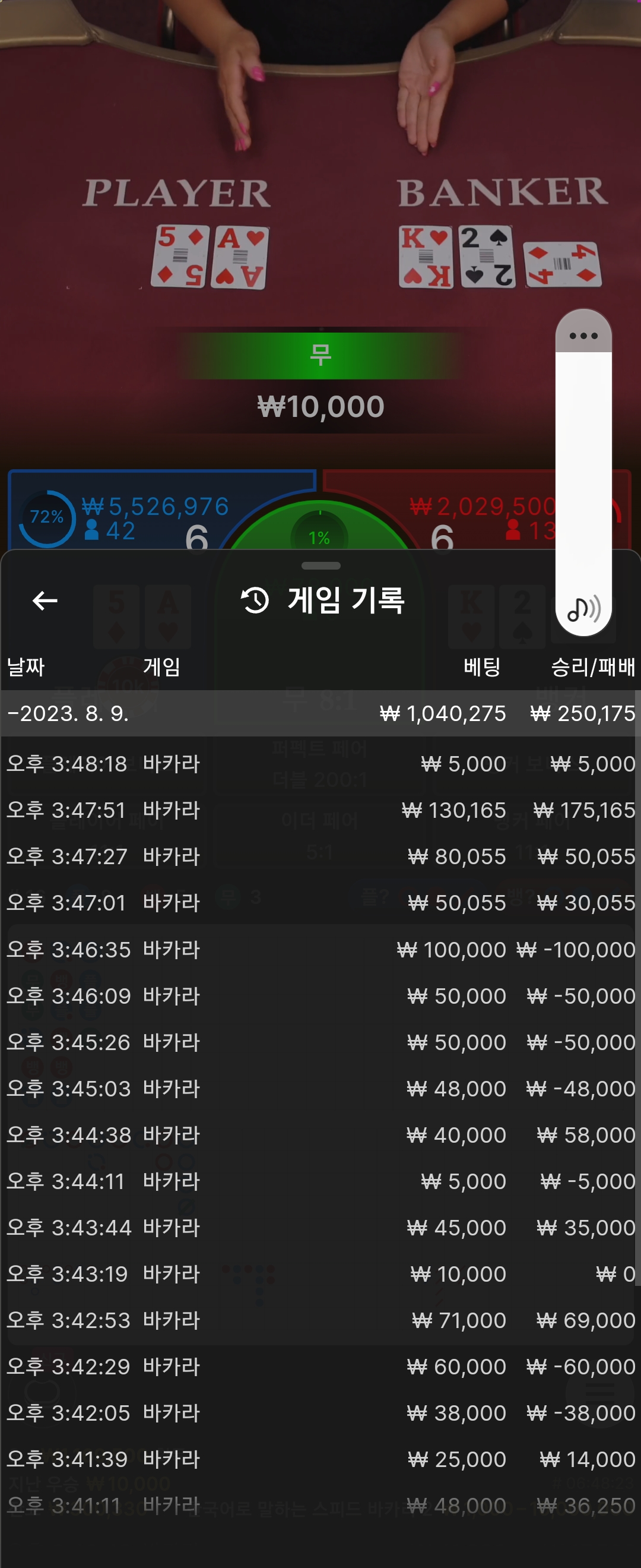
Task: Open the 오후 3:43:19 round with ₩0 result
Action: 320,1274
